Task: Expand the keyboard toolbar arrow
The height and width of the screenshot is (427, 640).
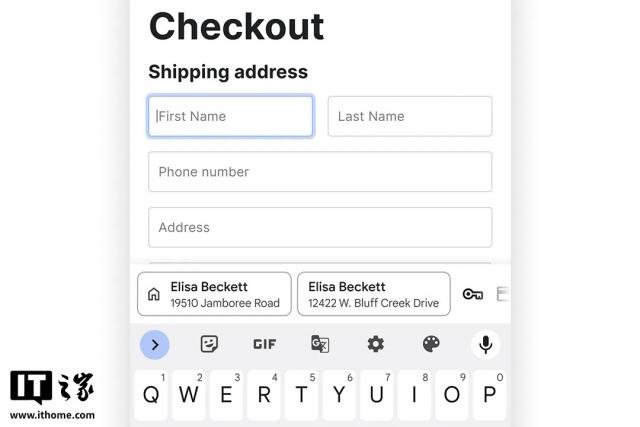Action: pos(154,345)
